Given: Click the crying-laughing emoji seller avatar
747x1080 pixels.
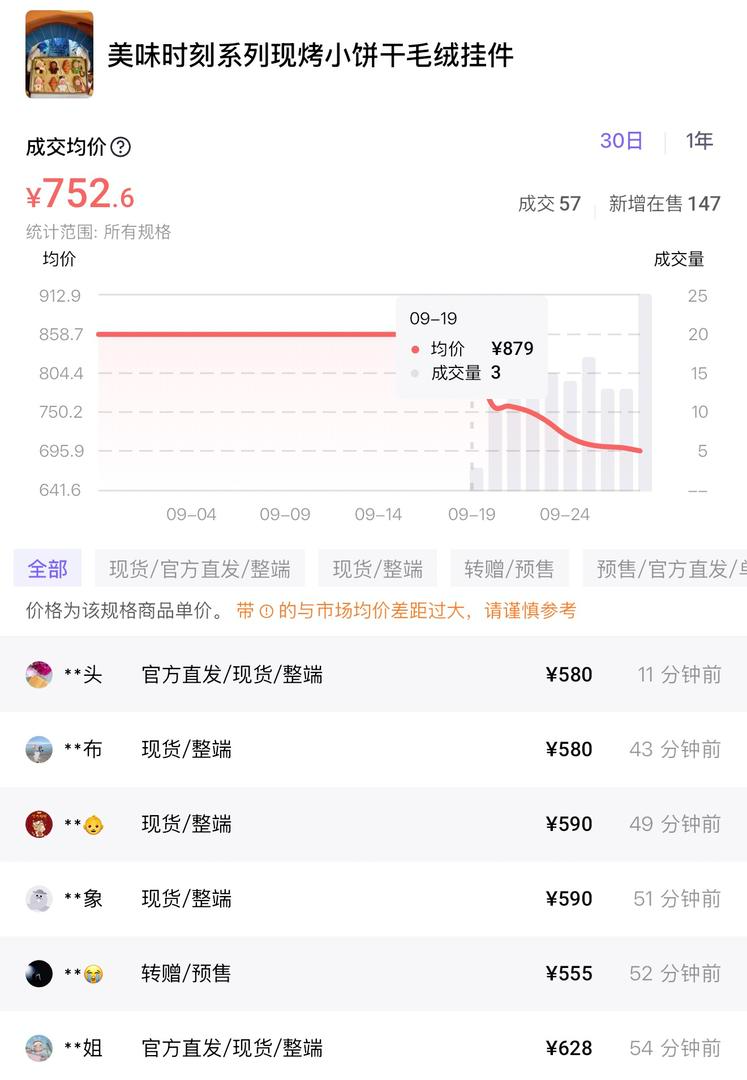Looking at the screenshot, I should point(38,973).
